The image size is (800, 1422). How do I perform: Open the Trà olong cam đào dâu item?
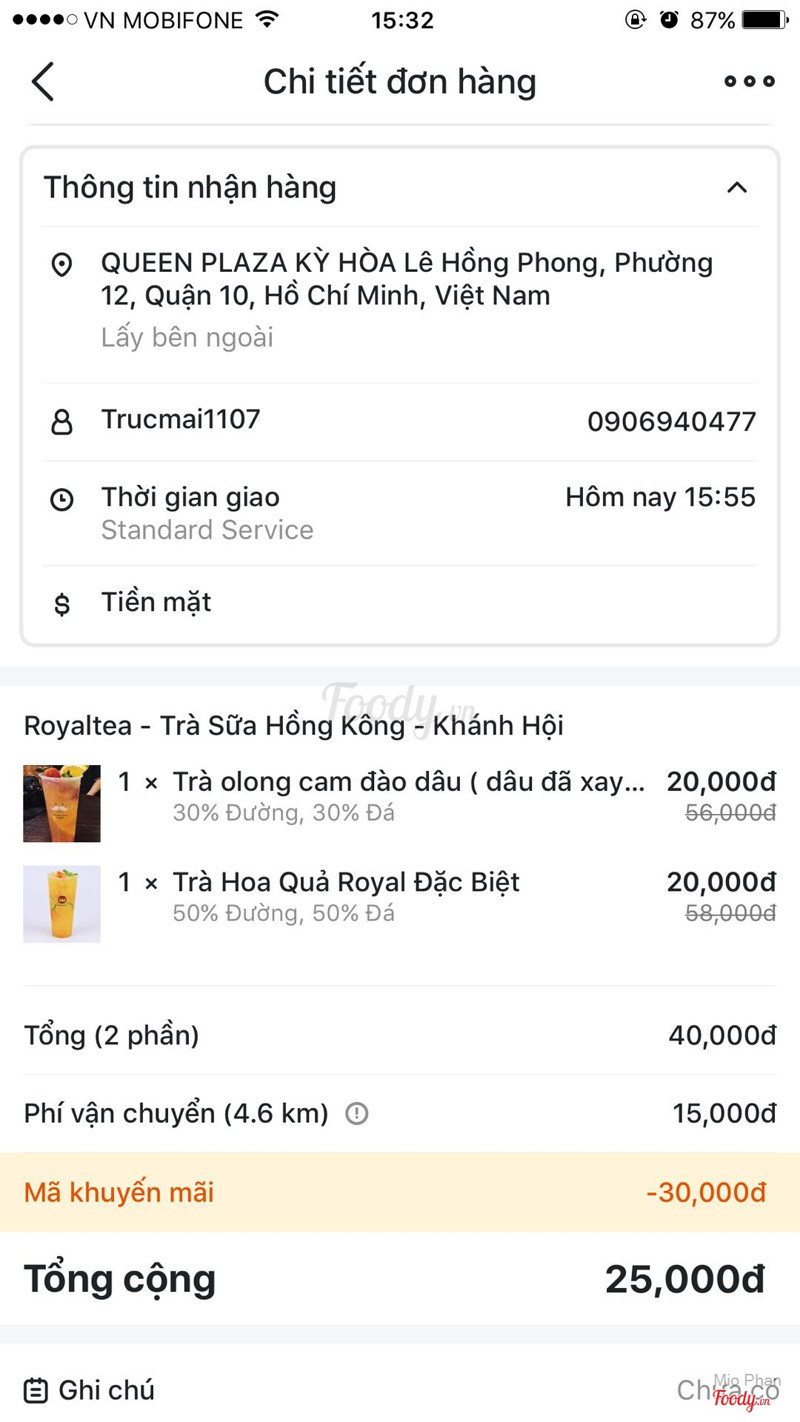(408, 783)
